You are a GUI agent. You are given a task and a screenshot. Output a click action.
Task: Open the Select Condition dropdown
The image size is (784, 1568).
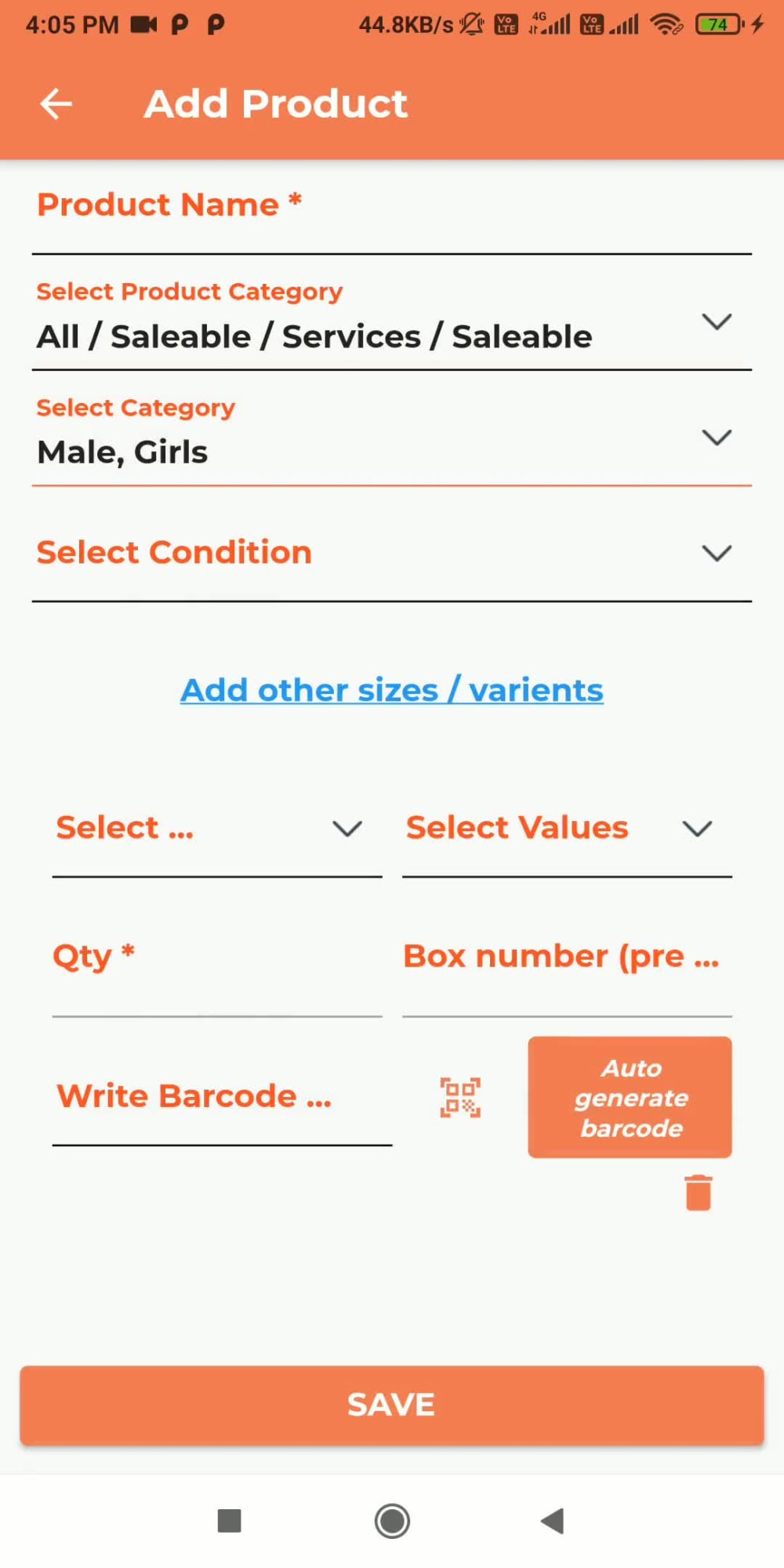390,554
